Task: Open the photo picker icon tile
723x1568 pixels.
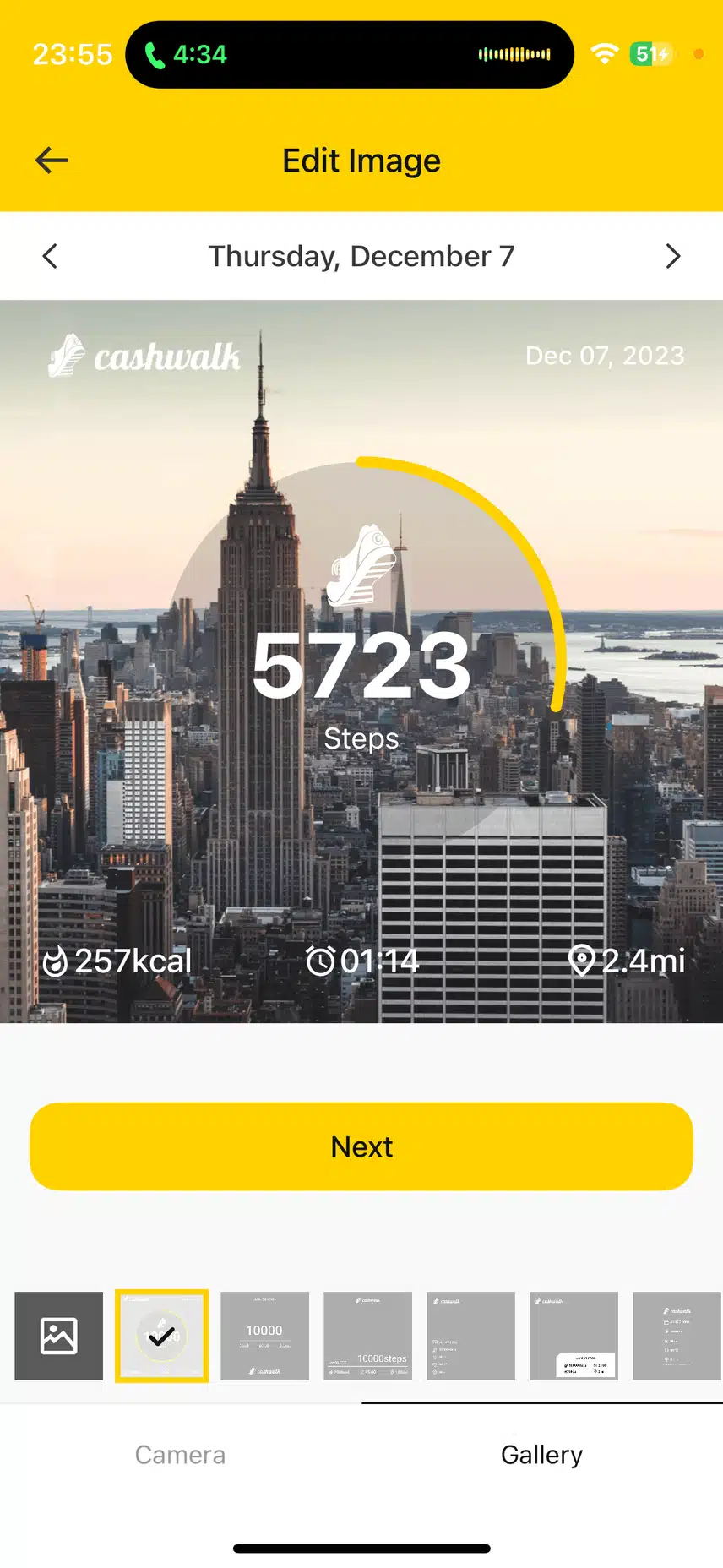Action: click(x=59, y=1336)
